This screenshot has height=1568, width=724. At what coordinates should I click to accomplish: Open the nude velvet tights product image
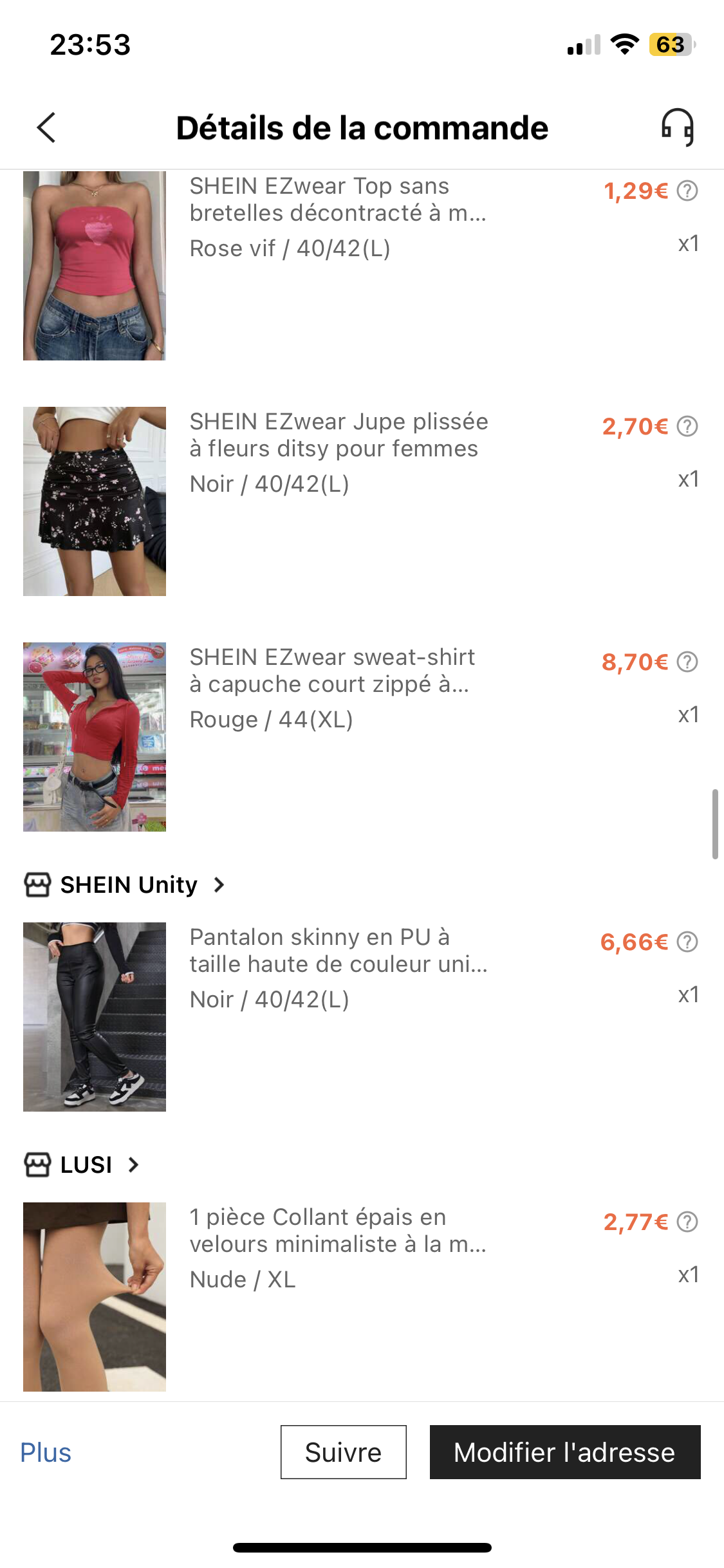click(x=95, y=1296)
